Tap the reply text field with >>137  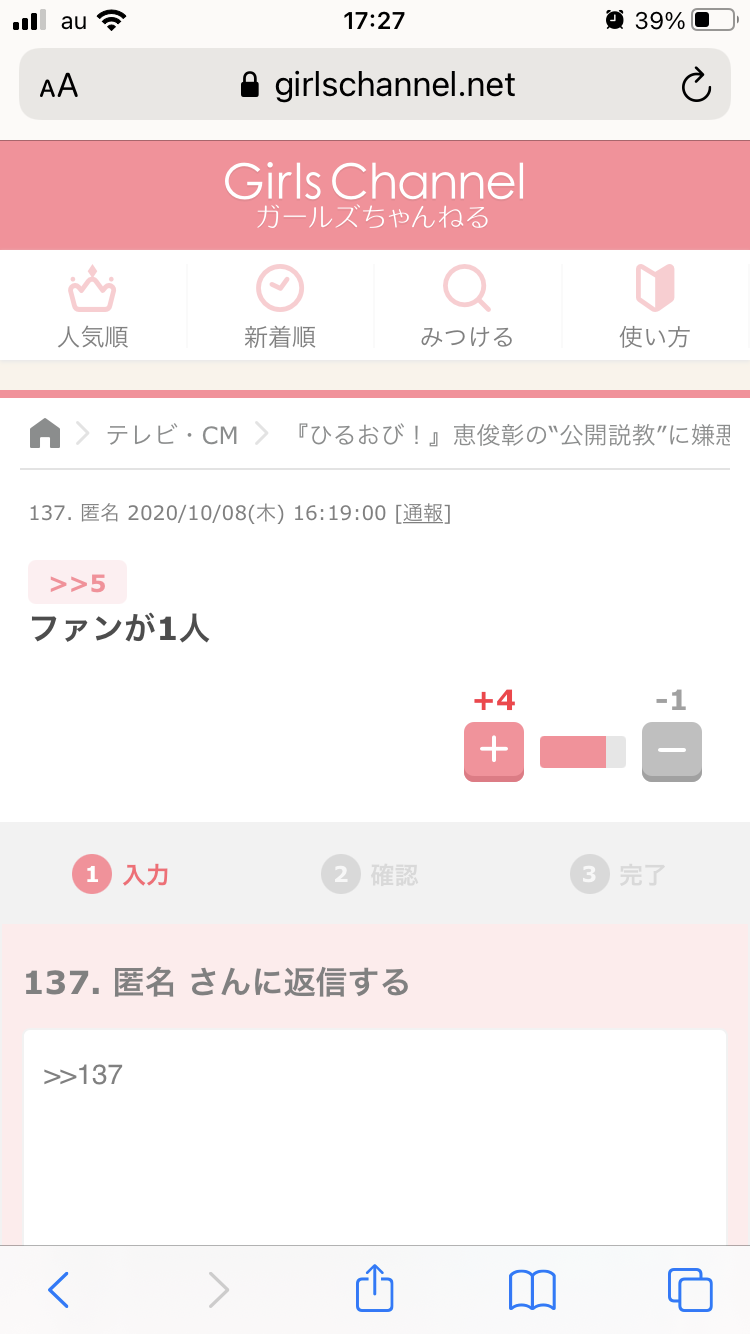pyautogui.click(x=375, y=1137)
